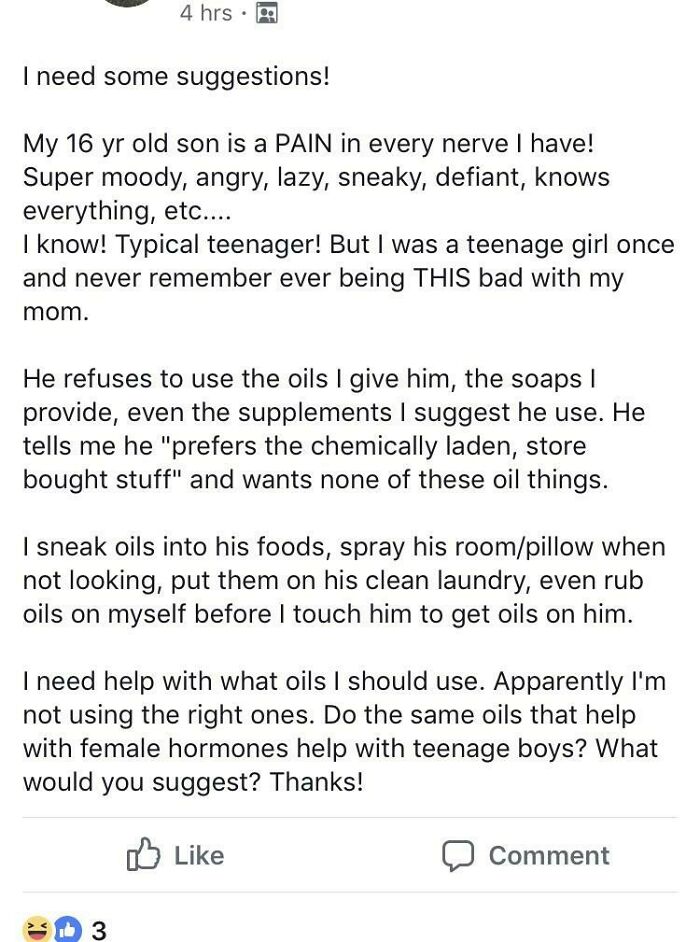This screenshot has height=942, width=700.
Task: Open the poster's profile picture
Action: (129, 3)
